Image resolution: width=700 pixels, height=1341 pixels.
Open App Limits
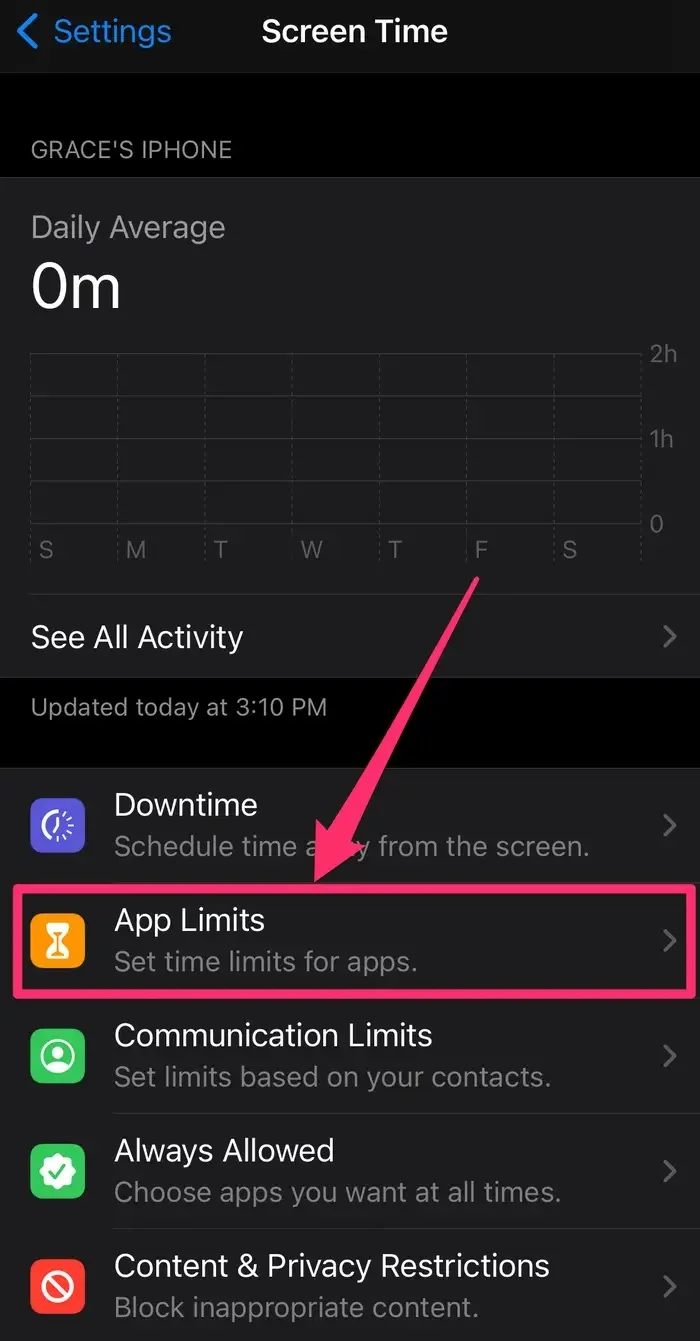pos(350,940)
